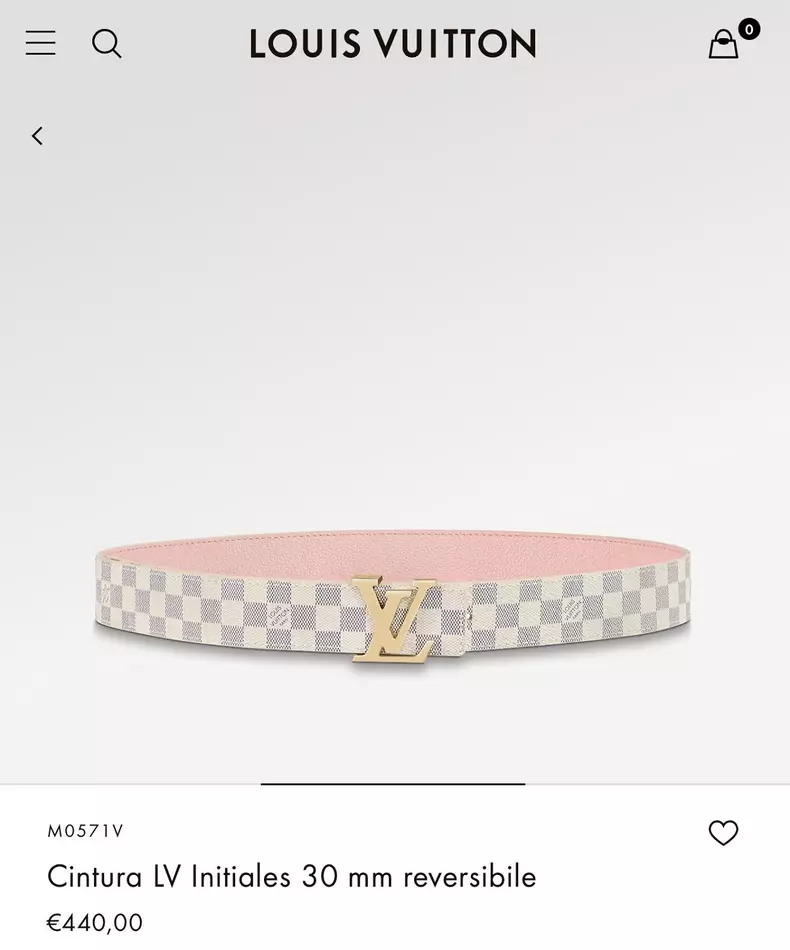Open the search icon
This screenshot has width=790, height=950.
pos(106,43)
